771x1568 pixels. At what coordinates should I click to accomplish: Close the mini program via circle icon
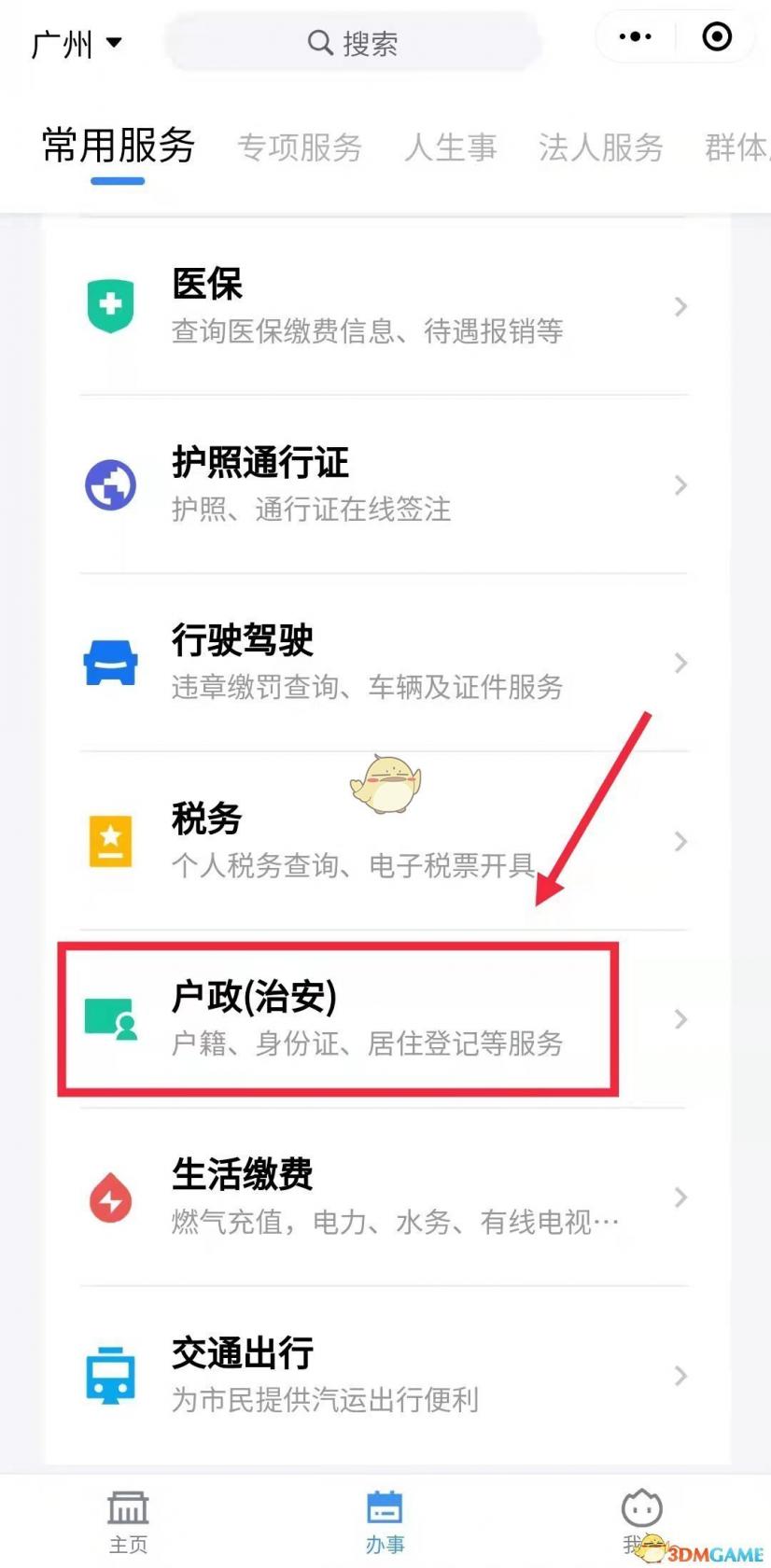click(717, 37)
